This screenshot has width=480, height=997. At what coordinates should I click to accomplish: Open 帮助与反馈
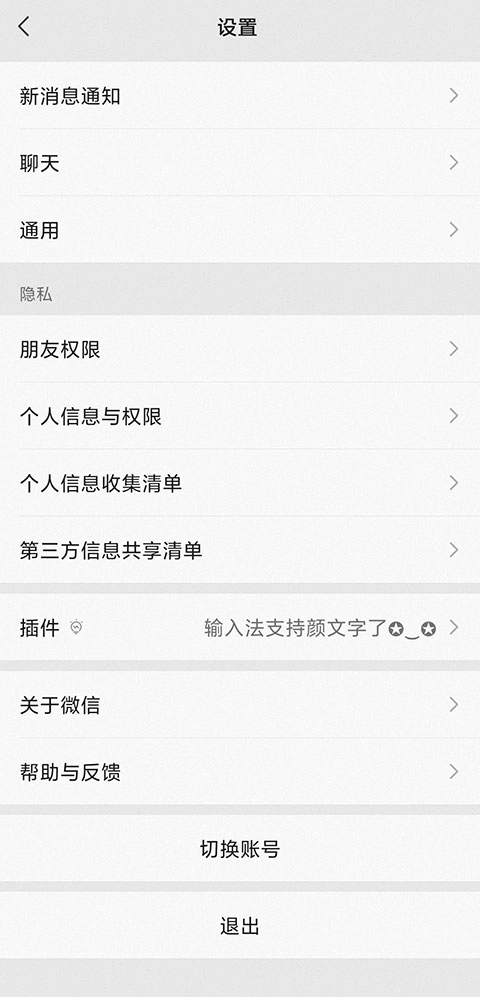(240, 771)
